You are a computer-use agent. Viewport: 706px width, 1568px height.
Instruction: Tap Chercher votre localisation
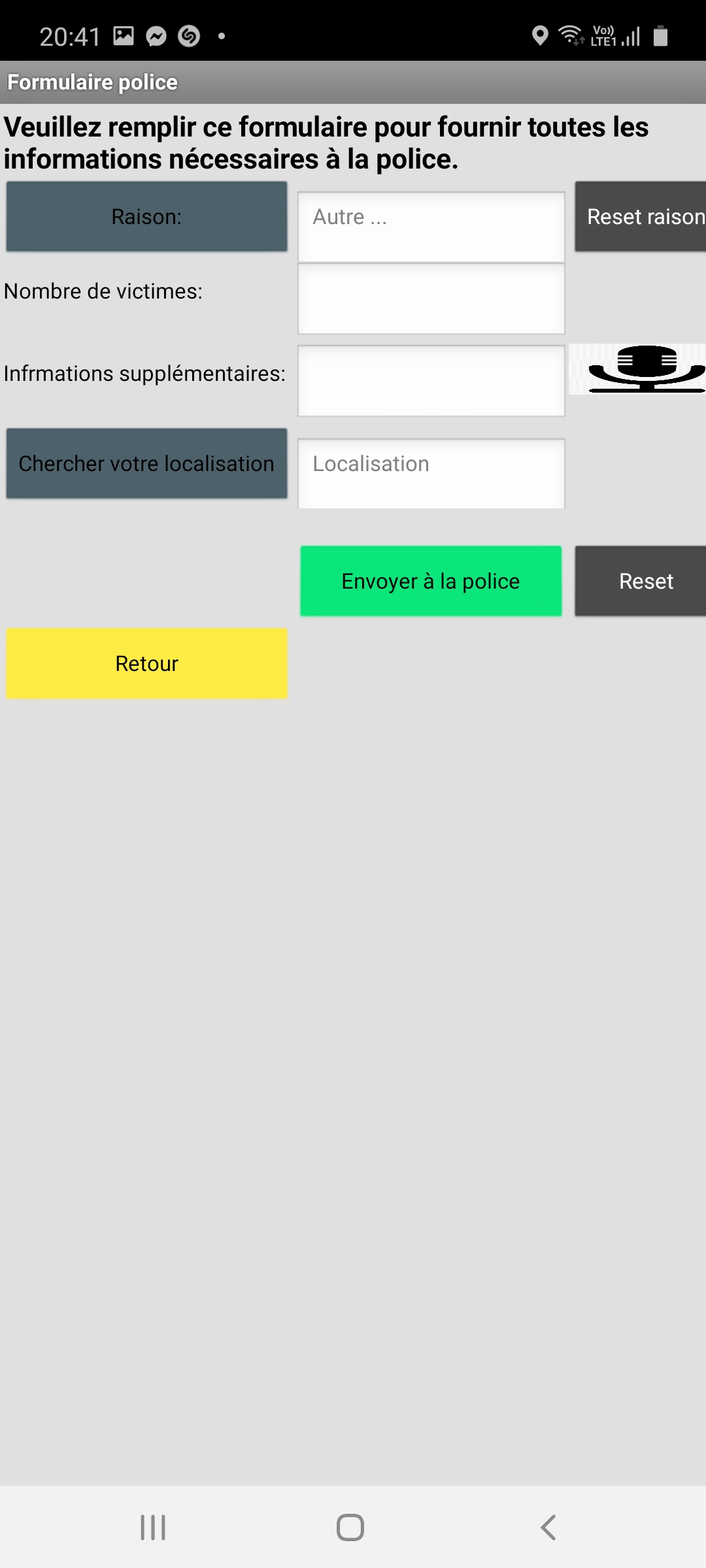(x=146, y=463)
